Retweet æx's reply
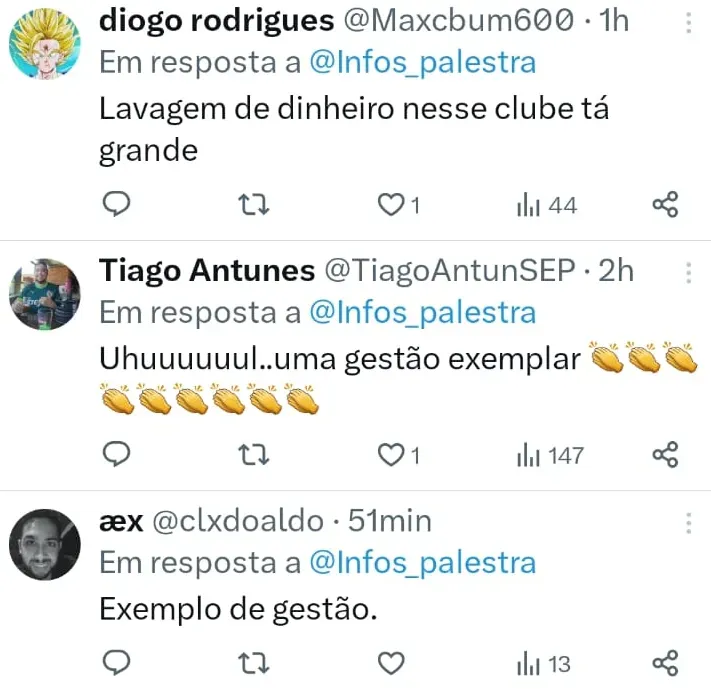 (x=256, y=662)
